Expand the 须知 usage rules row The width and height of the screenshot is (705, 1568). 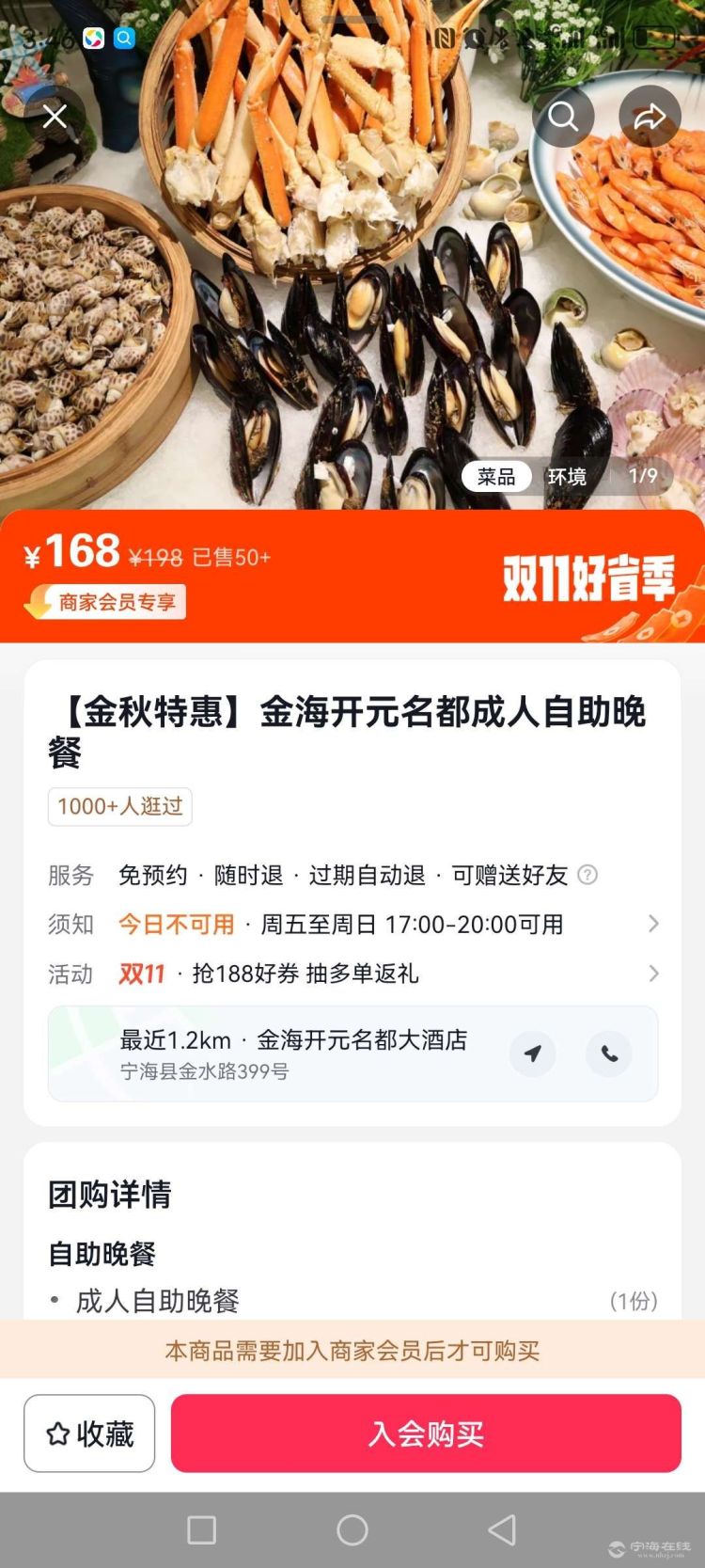coord(653,924)
